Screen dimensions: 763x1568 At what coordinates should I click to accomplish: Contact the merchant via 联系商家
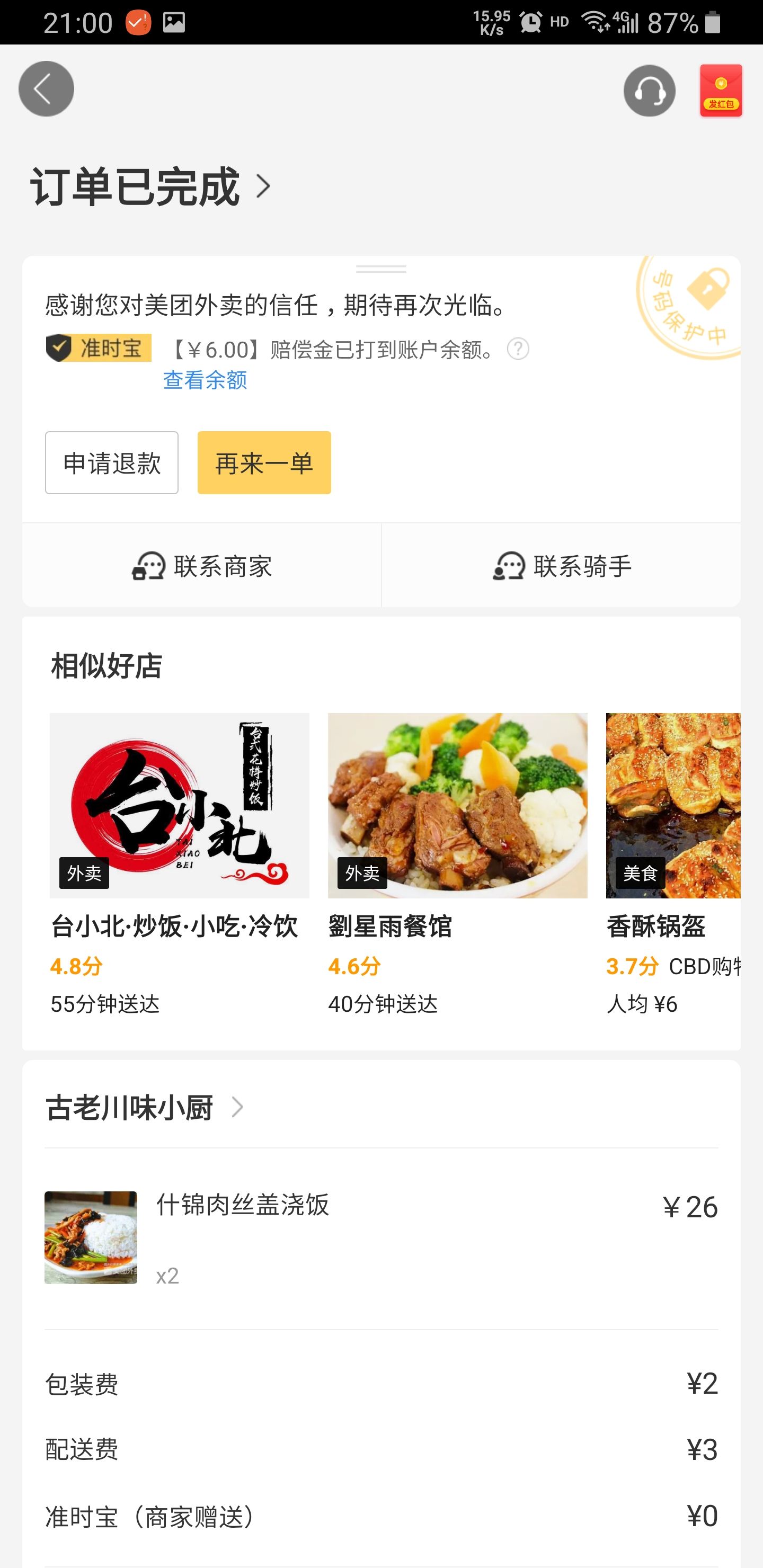tap(201, 566)
